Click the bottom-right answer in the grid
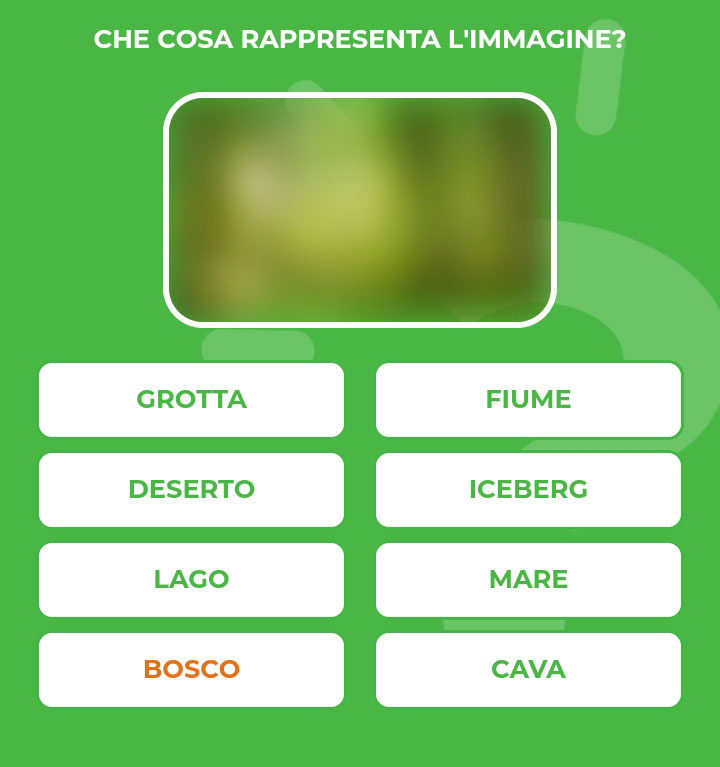Viewport: 720px width, 767px height. (x=528, y=670)
